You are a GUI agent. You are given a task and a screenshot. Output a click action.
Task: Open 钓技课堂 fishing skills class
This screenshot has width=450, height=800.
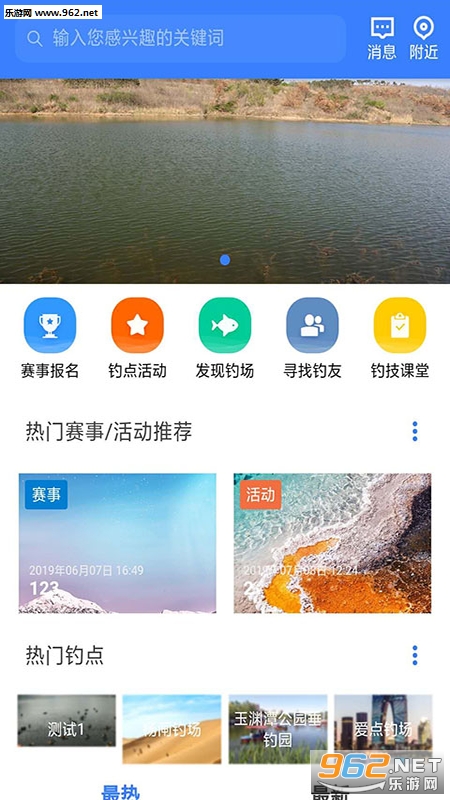pos(400,338)
